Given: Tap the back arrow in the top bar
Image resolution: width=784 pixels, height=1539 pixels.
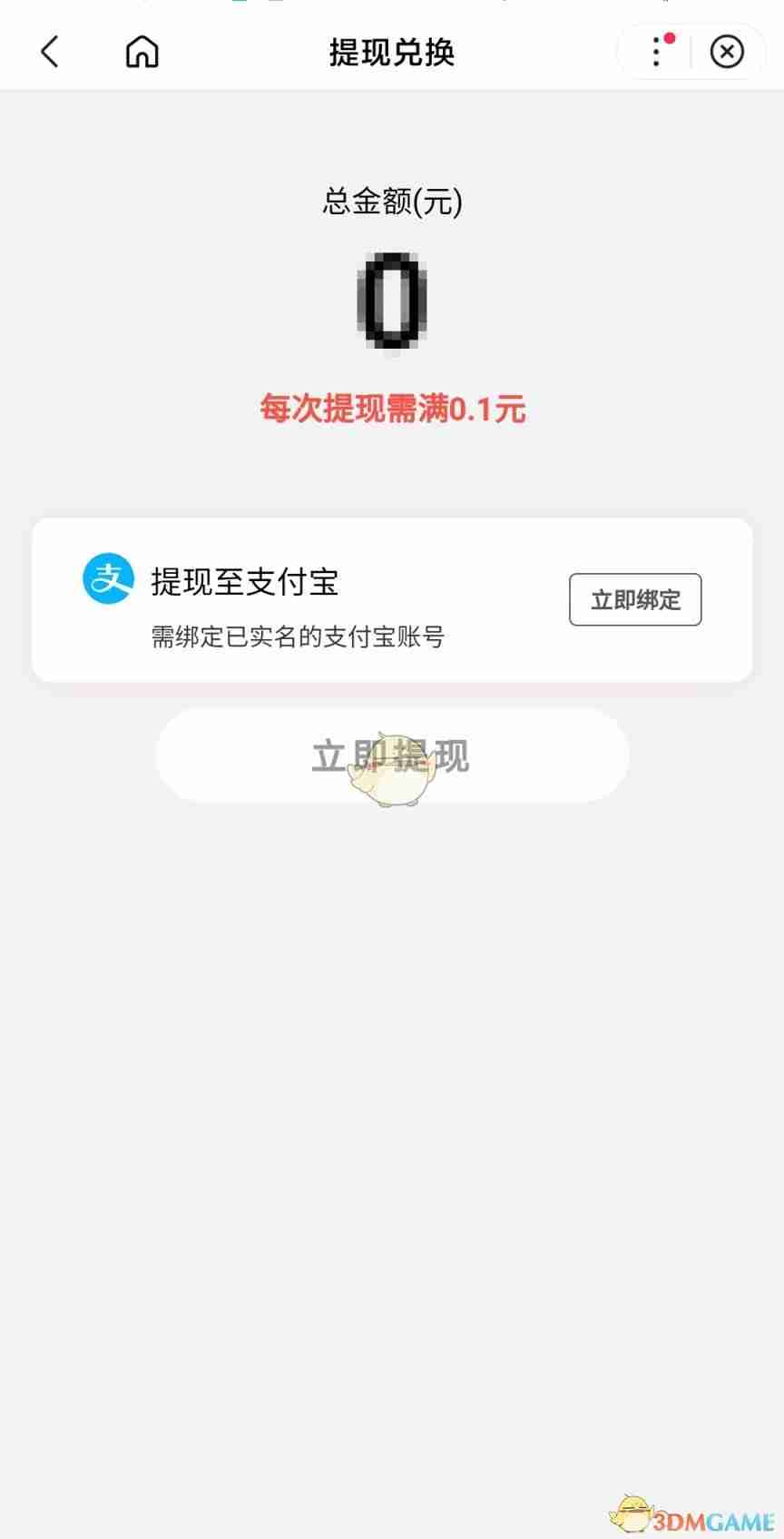Looking at the screenshot, I should coord(50,52).
